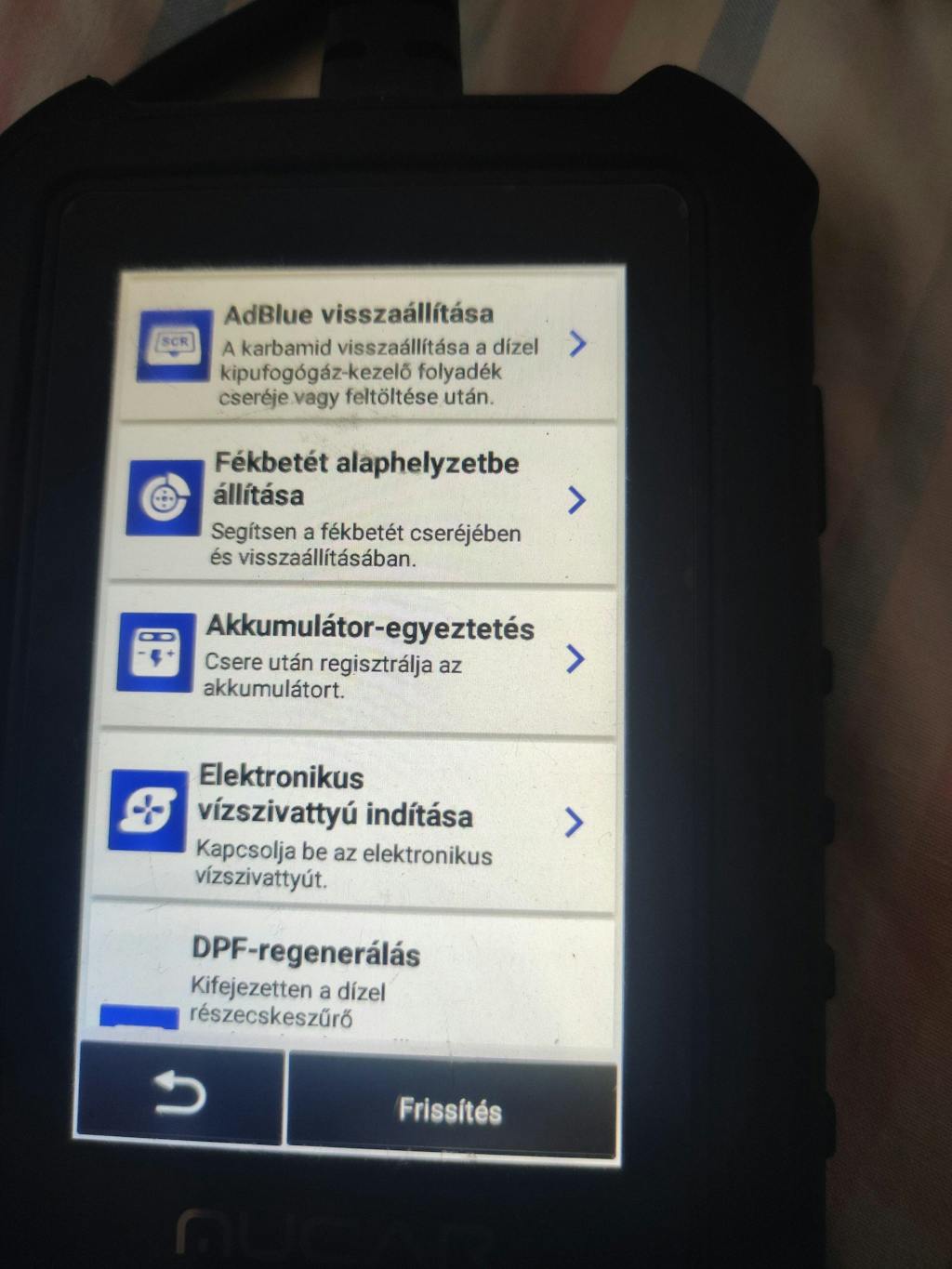The height and width of the screenshot is (1269, 952).
Task: Go back with the return arrow
Action: pos(179,1093)
